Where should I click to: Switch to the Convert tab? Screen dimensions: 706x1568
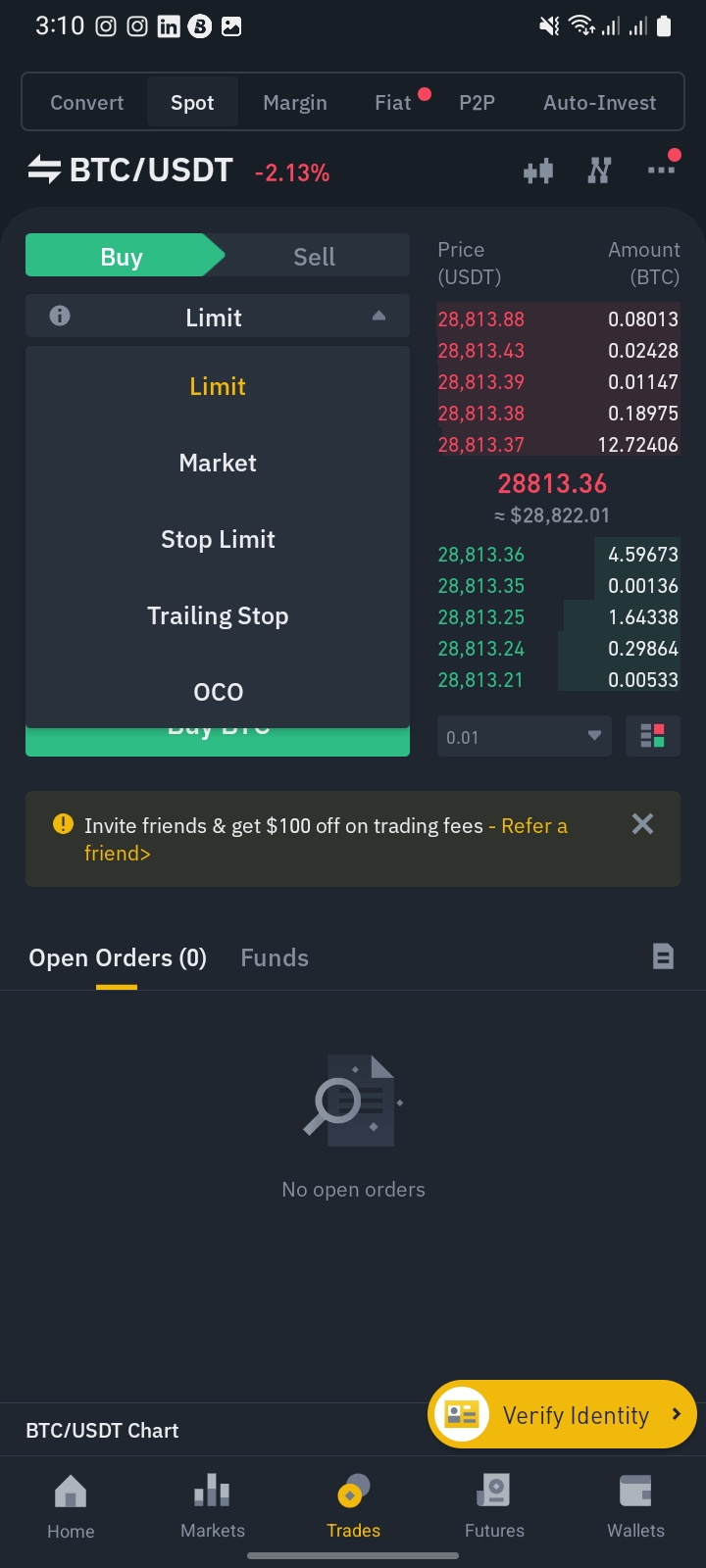pos(87,103)
